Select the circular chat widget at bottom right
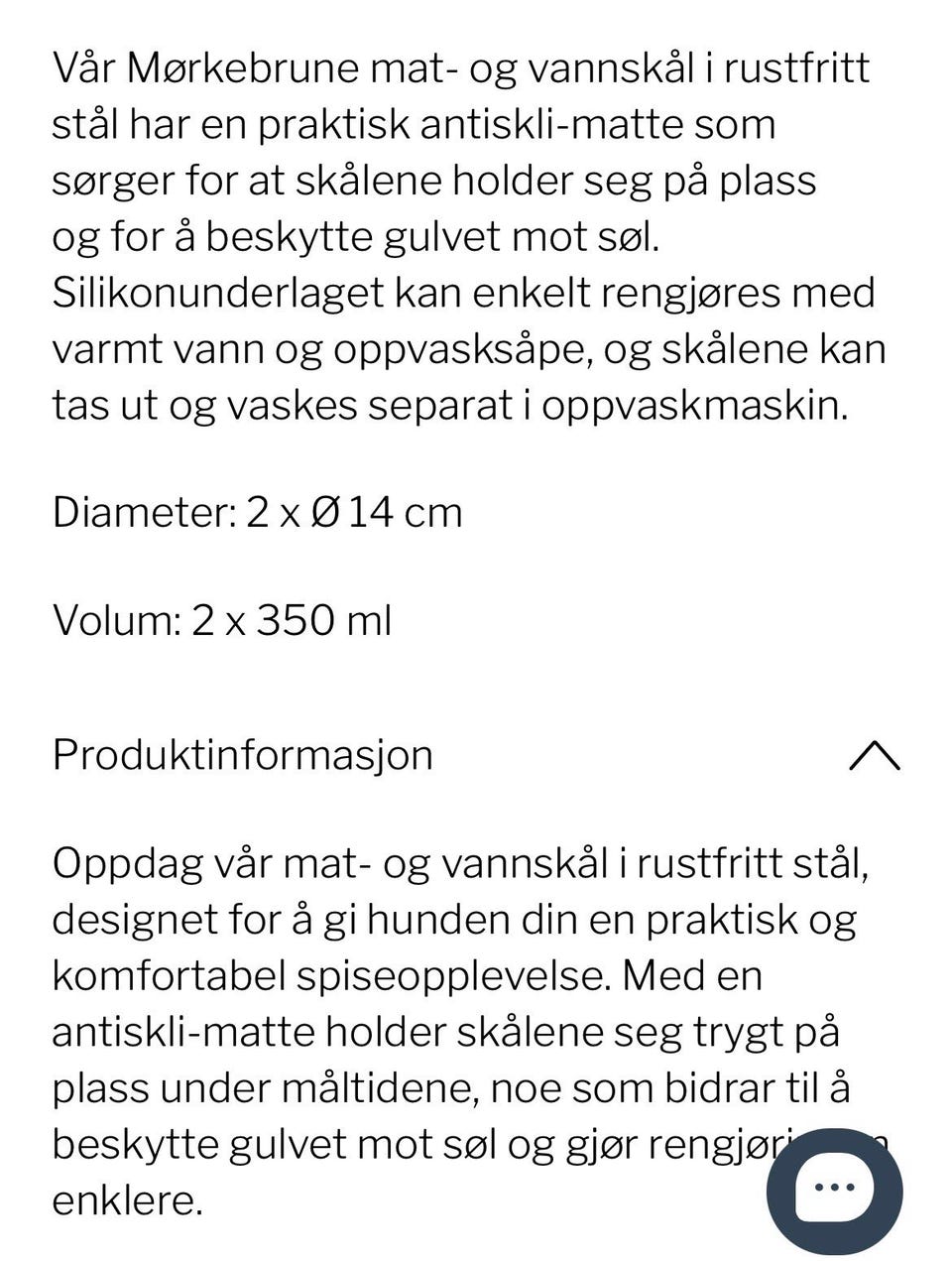 coord(834,1189)
